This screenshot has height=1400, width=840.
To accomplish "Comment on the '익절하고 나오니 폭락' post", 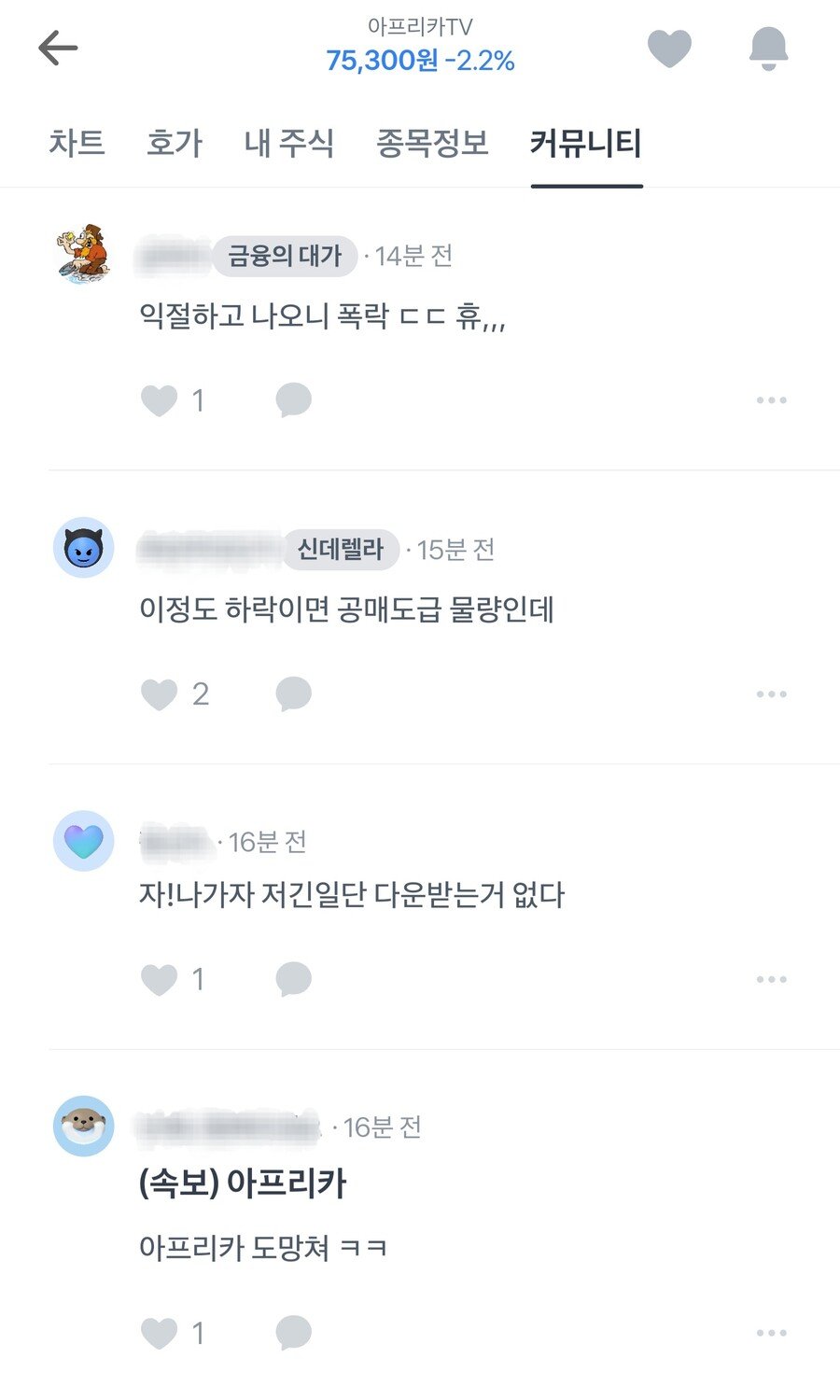I will coord(293,399).
